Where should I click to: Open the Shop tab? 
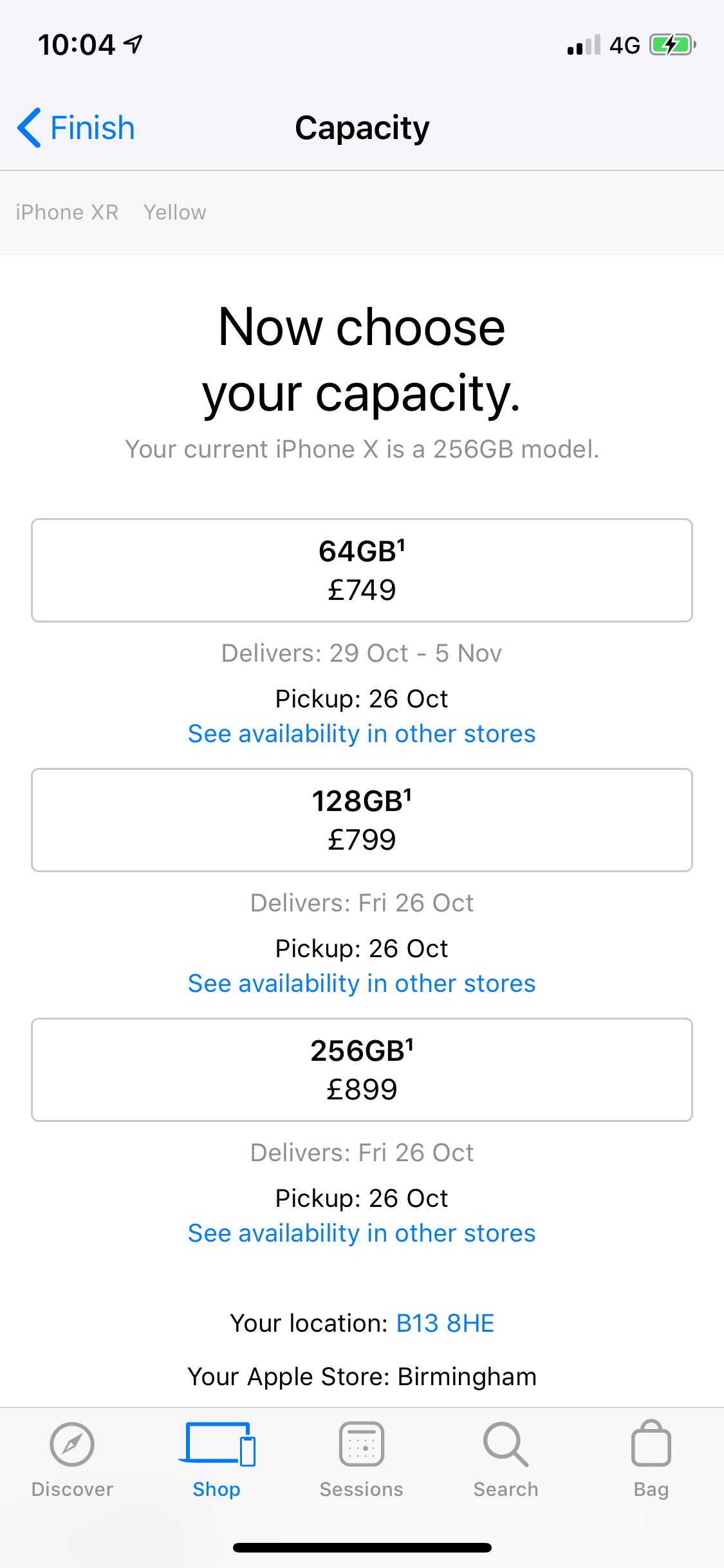pos(217,1460)
